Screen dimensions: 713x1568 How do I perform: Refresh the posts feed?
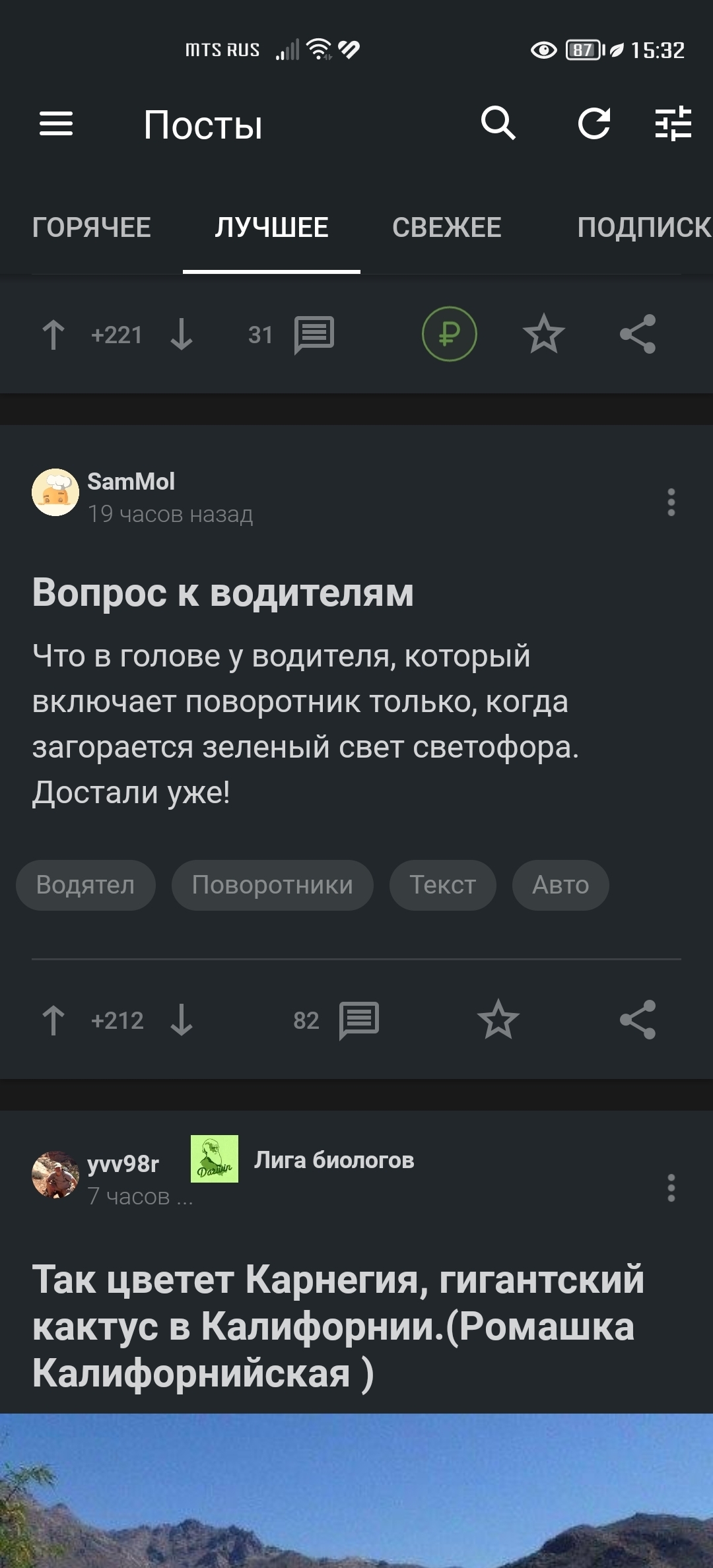point(594,123)
